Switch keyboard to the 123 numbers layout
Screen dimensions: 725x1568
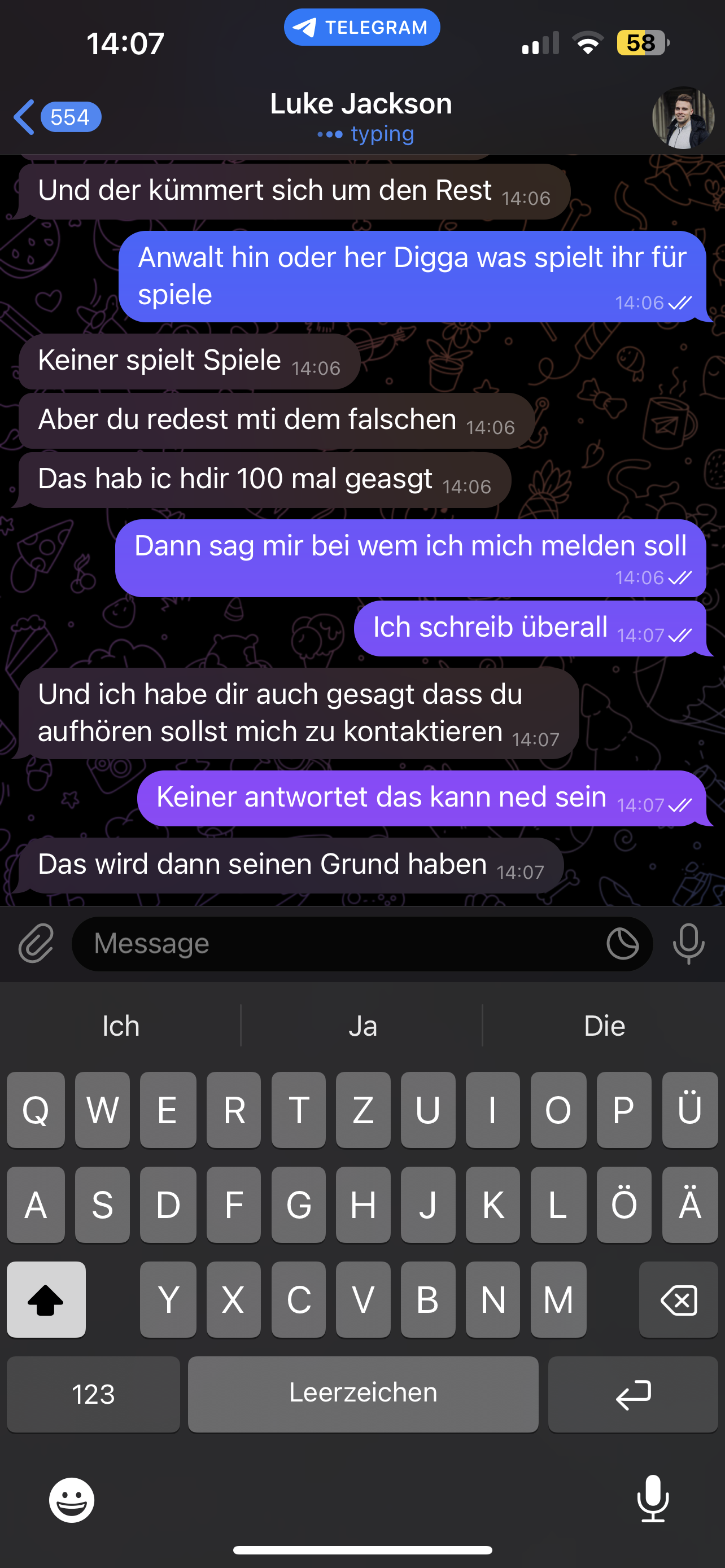pyautogui.click(x=93, y=1393)
